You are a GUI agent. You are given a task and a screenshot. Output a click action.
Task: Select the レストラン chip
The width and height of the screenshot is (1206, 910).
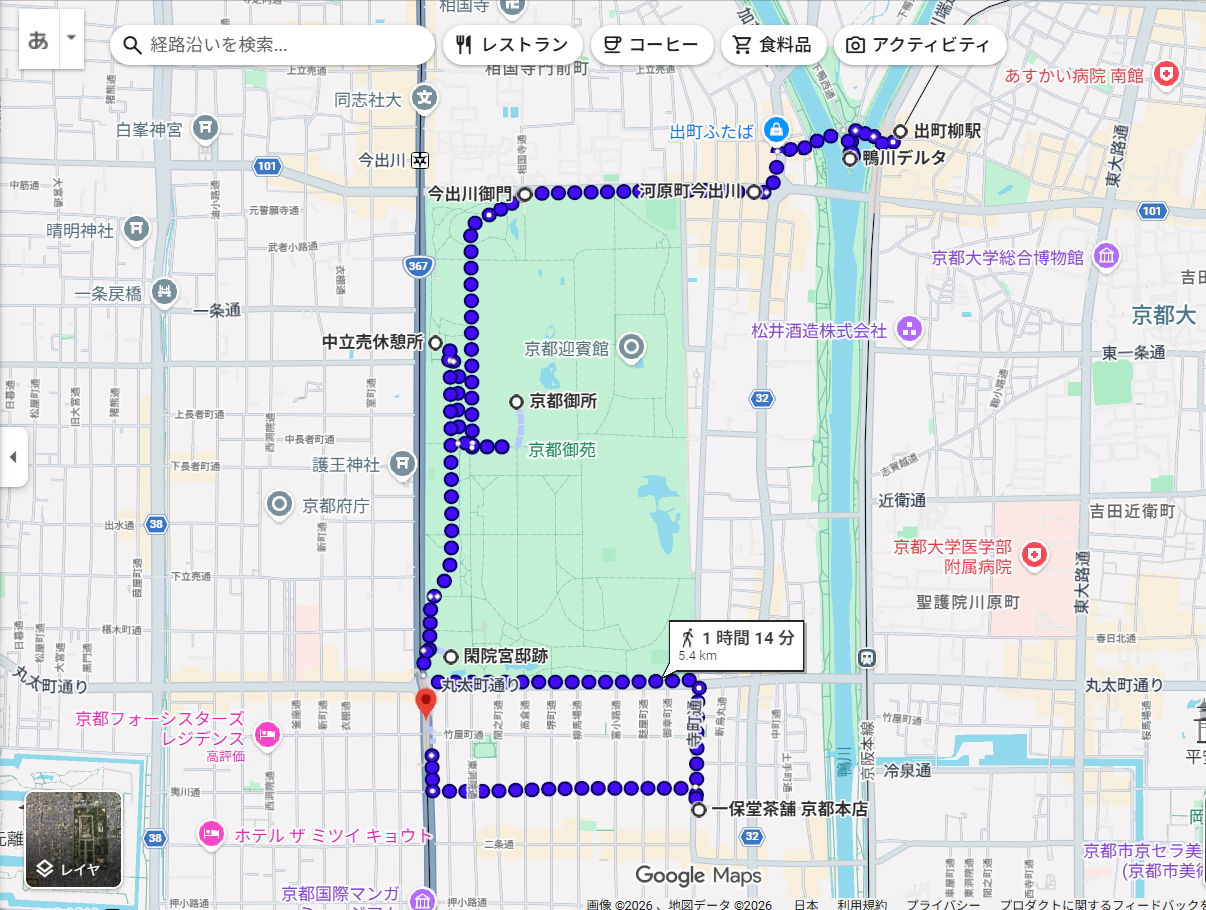coord(512,45)
